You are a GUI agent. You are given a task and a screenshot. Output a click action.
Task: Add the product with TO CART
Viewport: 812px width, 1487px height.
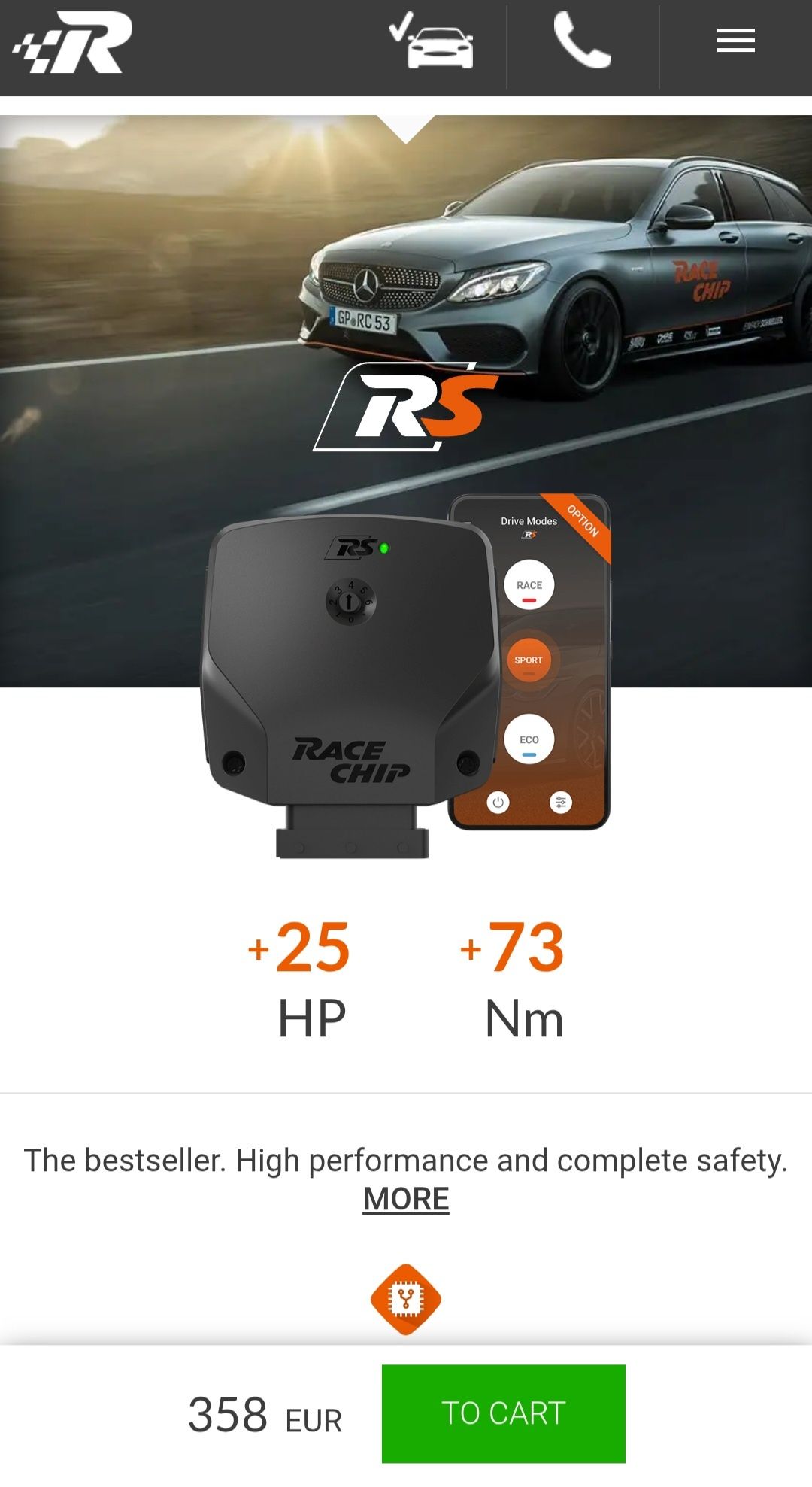[503, 1413]
